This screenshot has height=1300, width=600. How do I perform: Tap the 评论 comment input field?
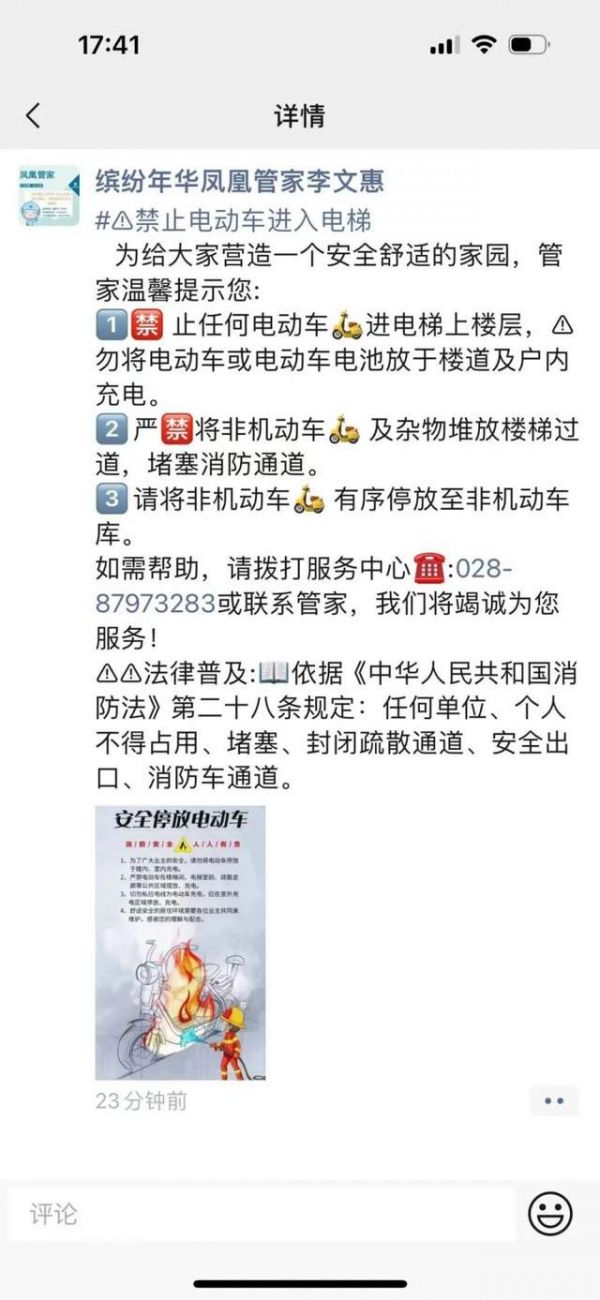tap(260, 1214)
